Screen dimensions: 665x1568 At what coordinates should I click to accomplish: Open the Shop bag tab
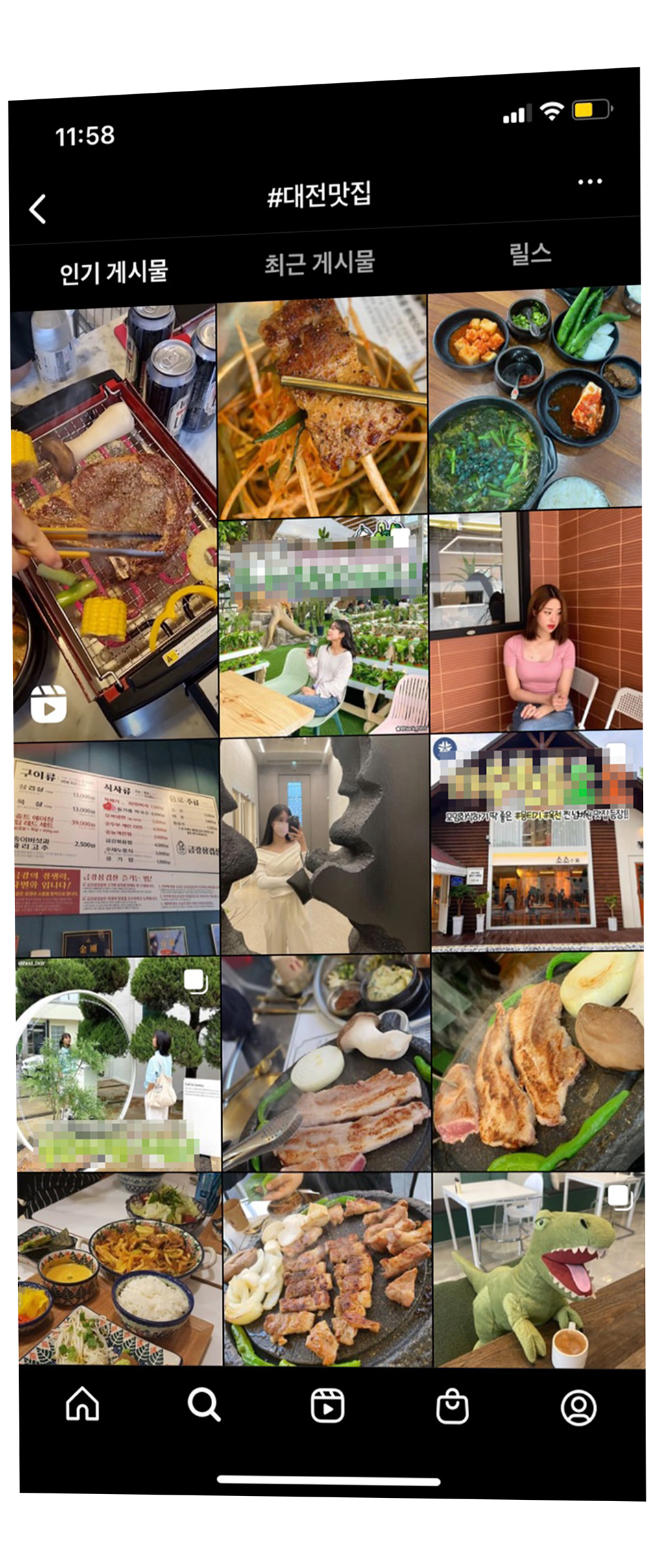click(452, 1406)
